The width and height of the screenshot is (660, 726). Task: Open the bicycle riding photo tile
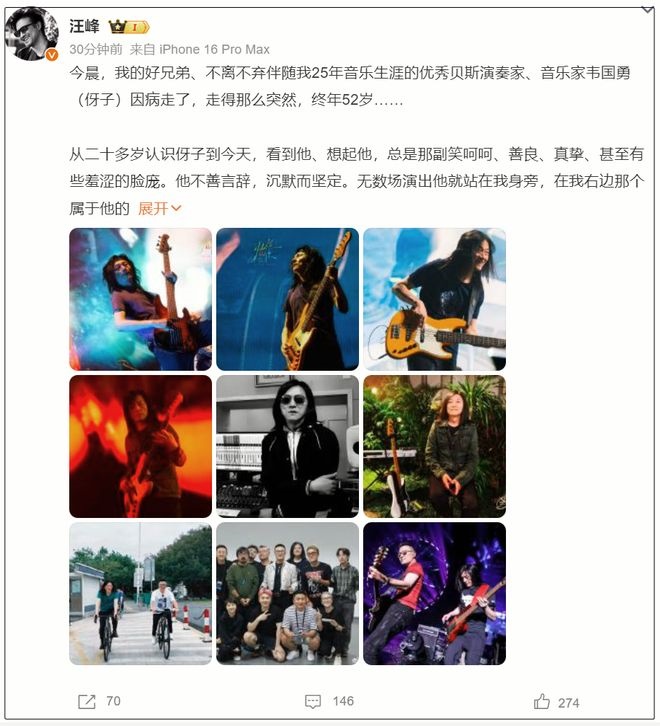pos(140,593)
